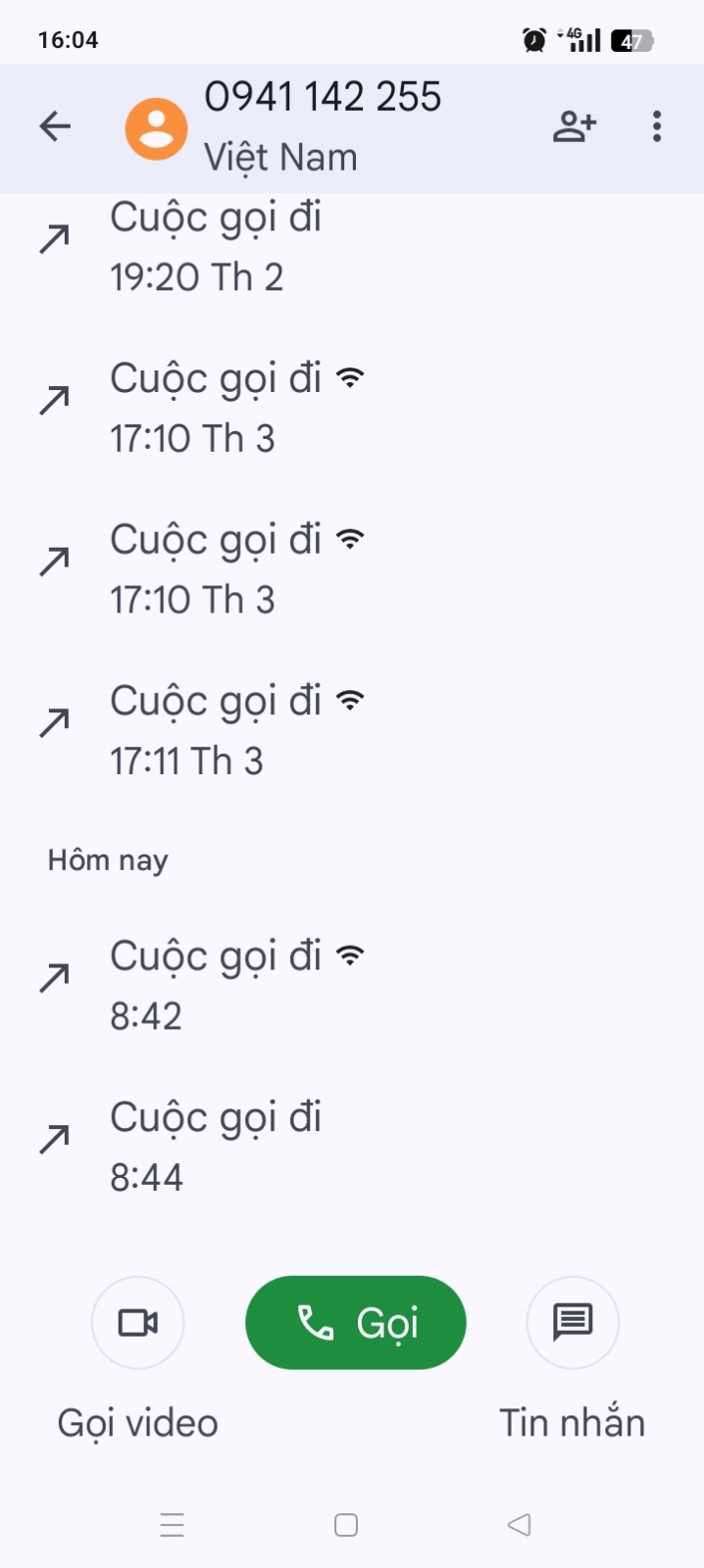The width and height of the screenshot is (704, 1568).
Task: Call the number with green Gọi button
Action: [356, 1322]
